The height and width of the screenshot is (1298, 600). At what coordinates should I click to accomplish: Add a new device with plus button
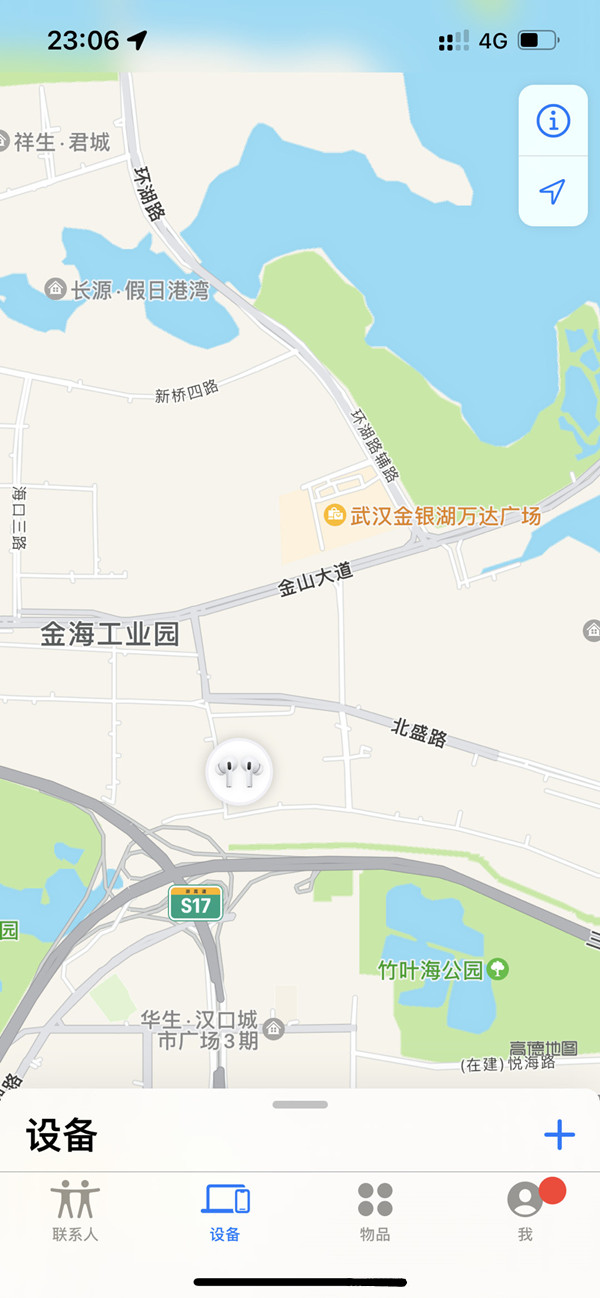[559, 1134]
